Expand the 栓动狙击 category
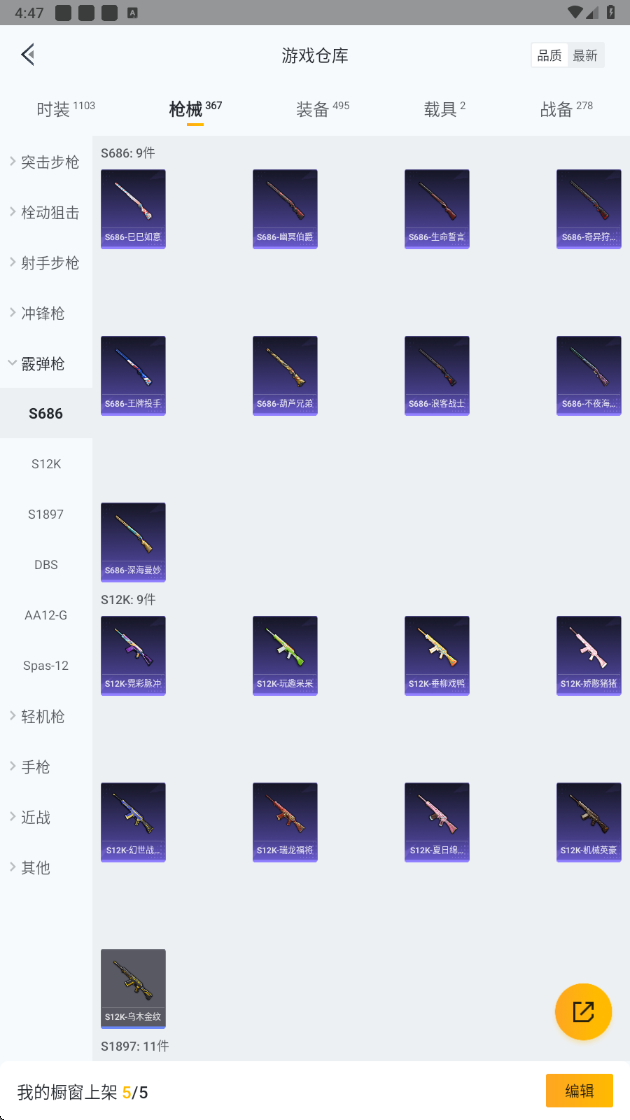The image size is (630, 1120). tap(46, 212)
